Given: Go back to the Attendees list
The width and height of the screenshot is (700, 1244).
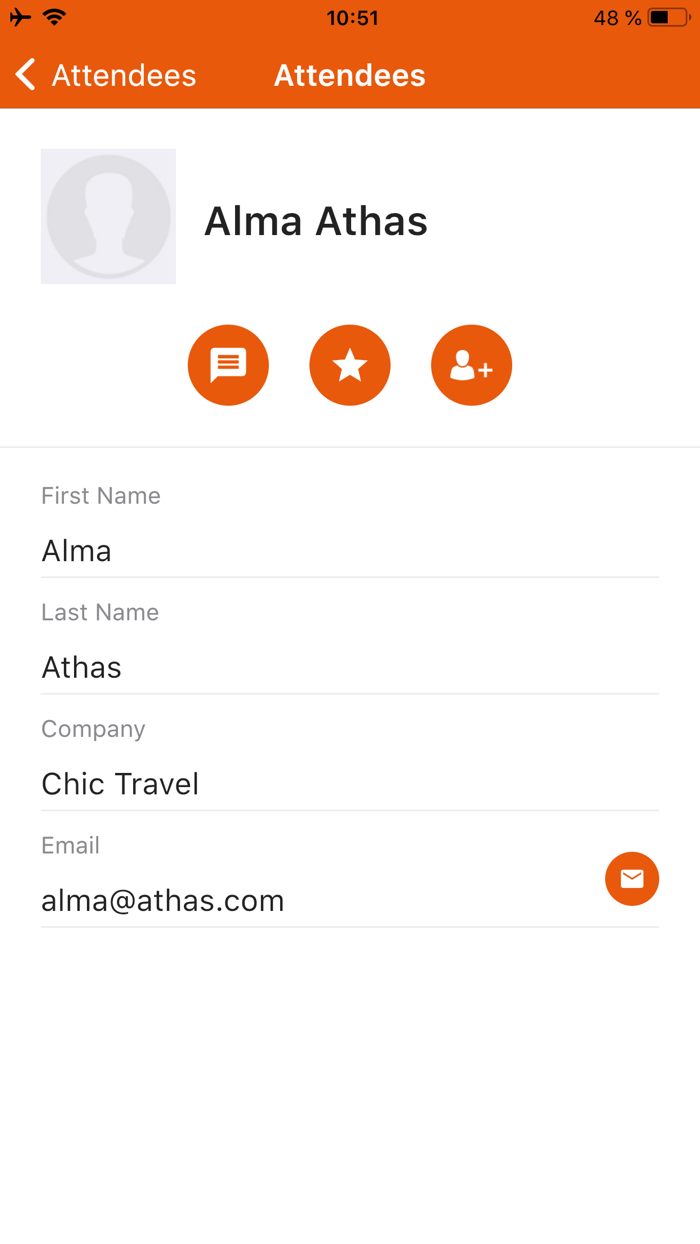Looking at the screenshot, I should coord(106,75).
